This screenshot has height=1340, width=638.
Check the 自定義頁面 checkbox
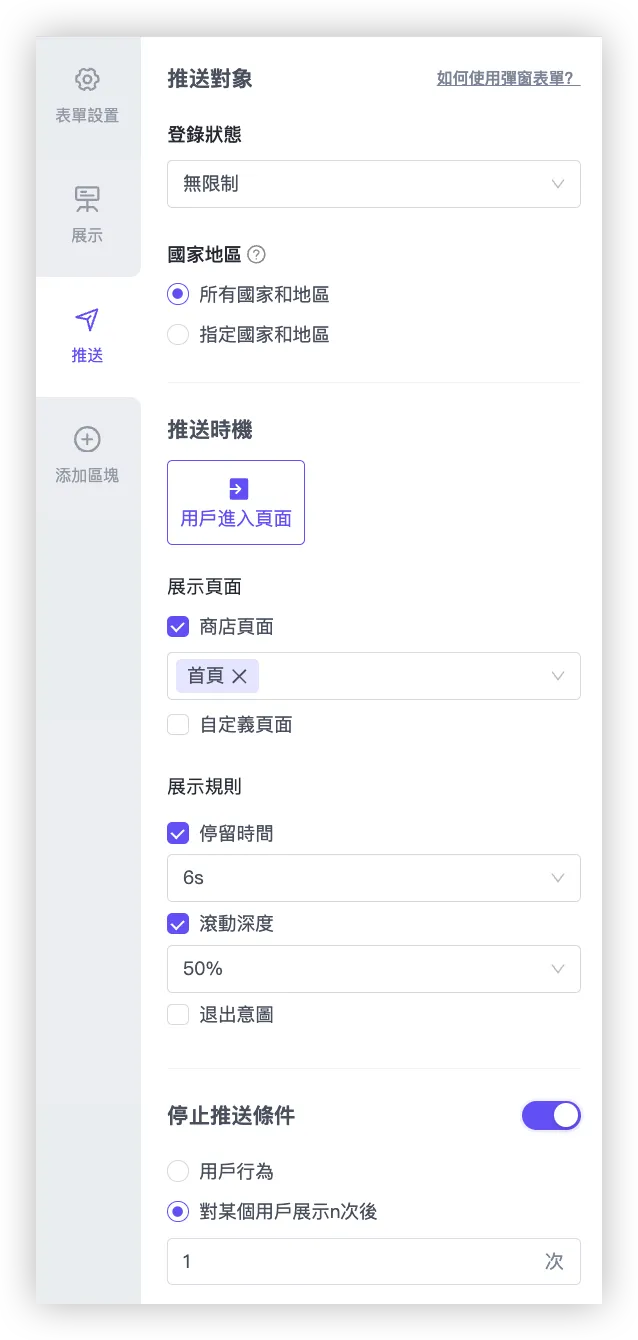[x=178, y=725]
